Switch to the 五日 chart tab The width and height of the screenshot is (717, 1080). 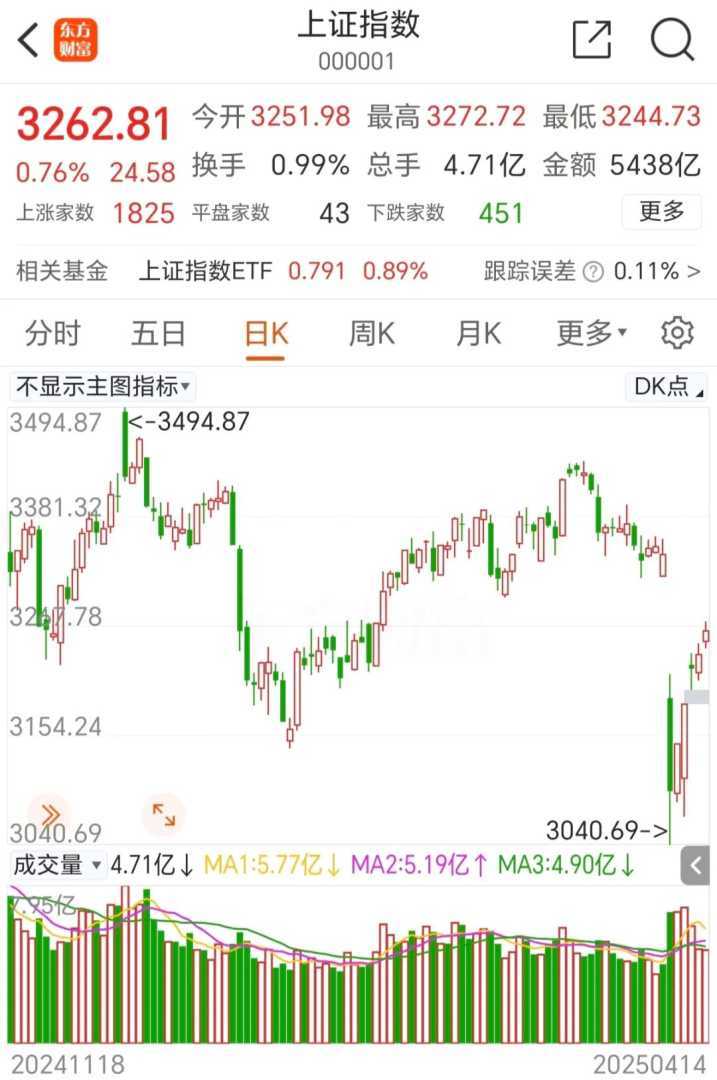pyautogui.click(x=158, y=333)
